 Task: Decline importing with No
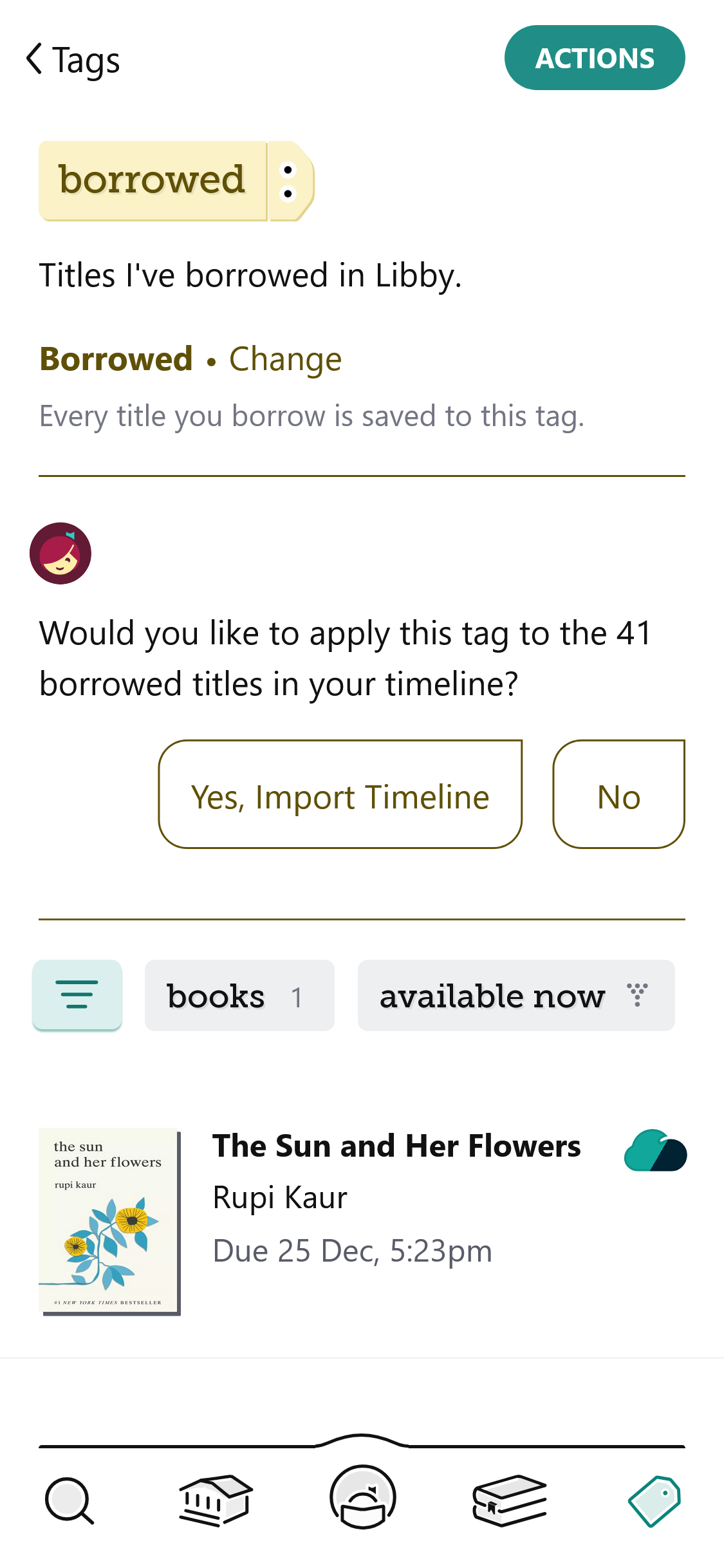pos(618,795)
